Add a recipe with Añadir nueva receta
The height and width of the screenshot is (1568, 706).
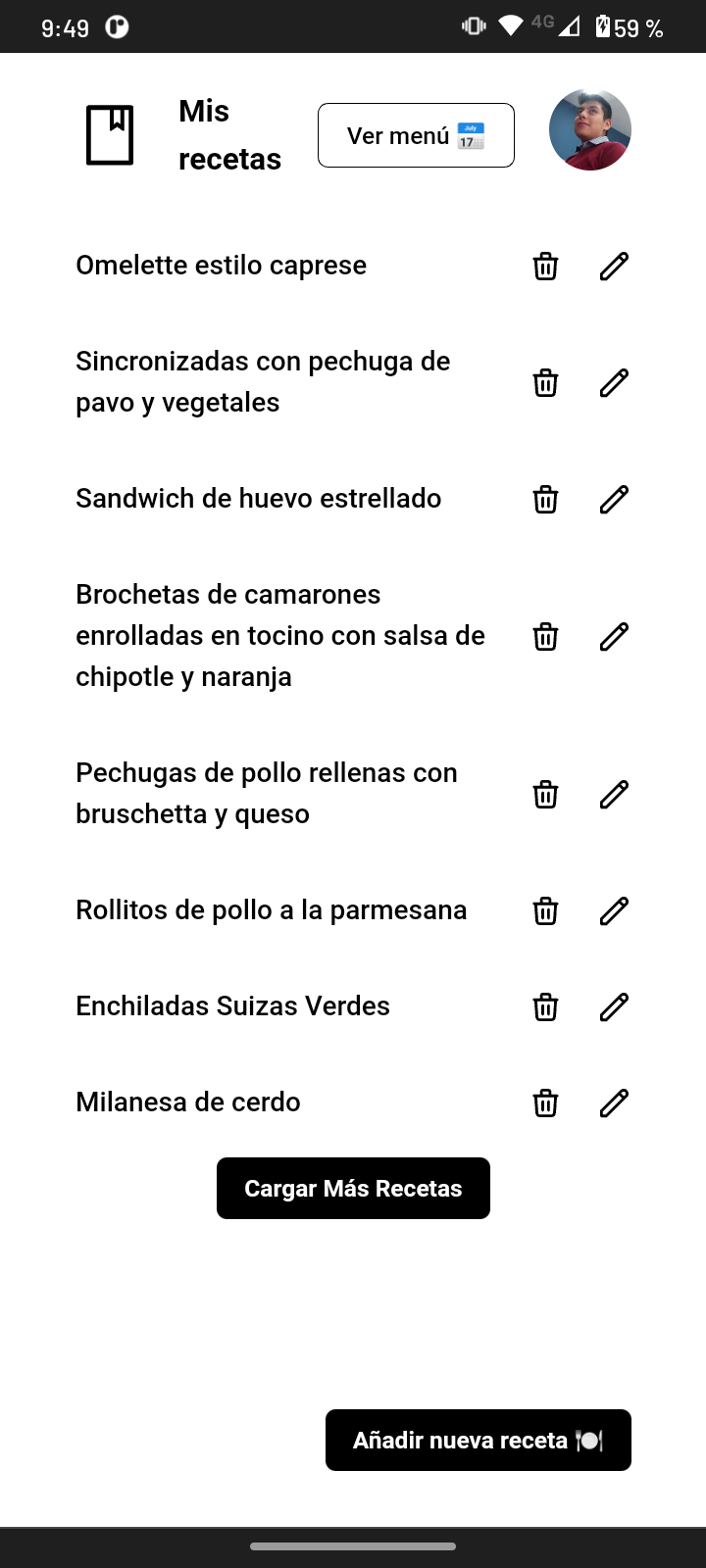tap(479, 1440)
